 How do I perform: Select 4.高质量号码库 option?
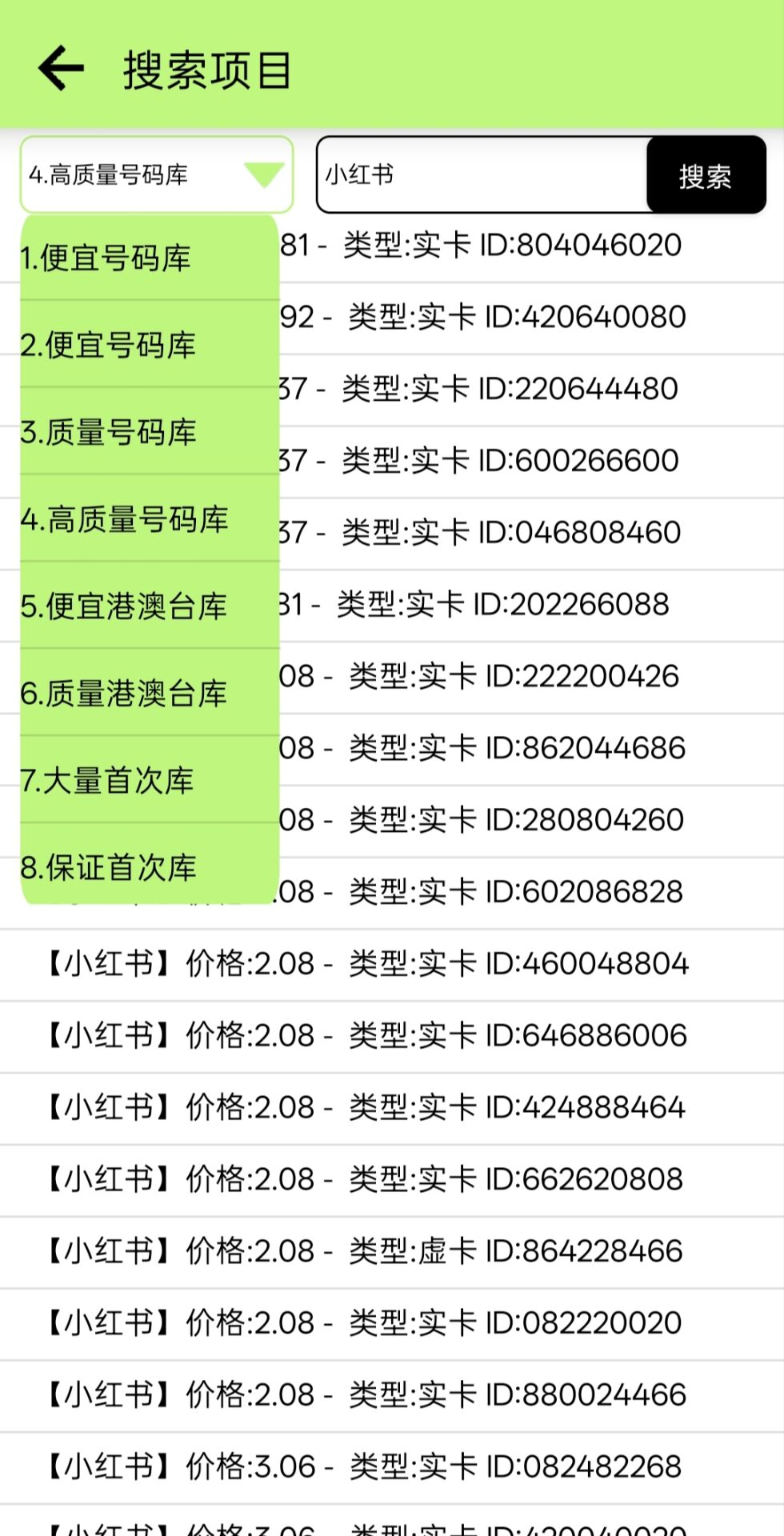coord(124,520)
